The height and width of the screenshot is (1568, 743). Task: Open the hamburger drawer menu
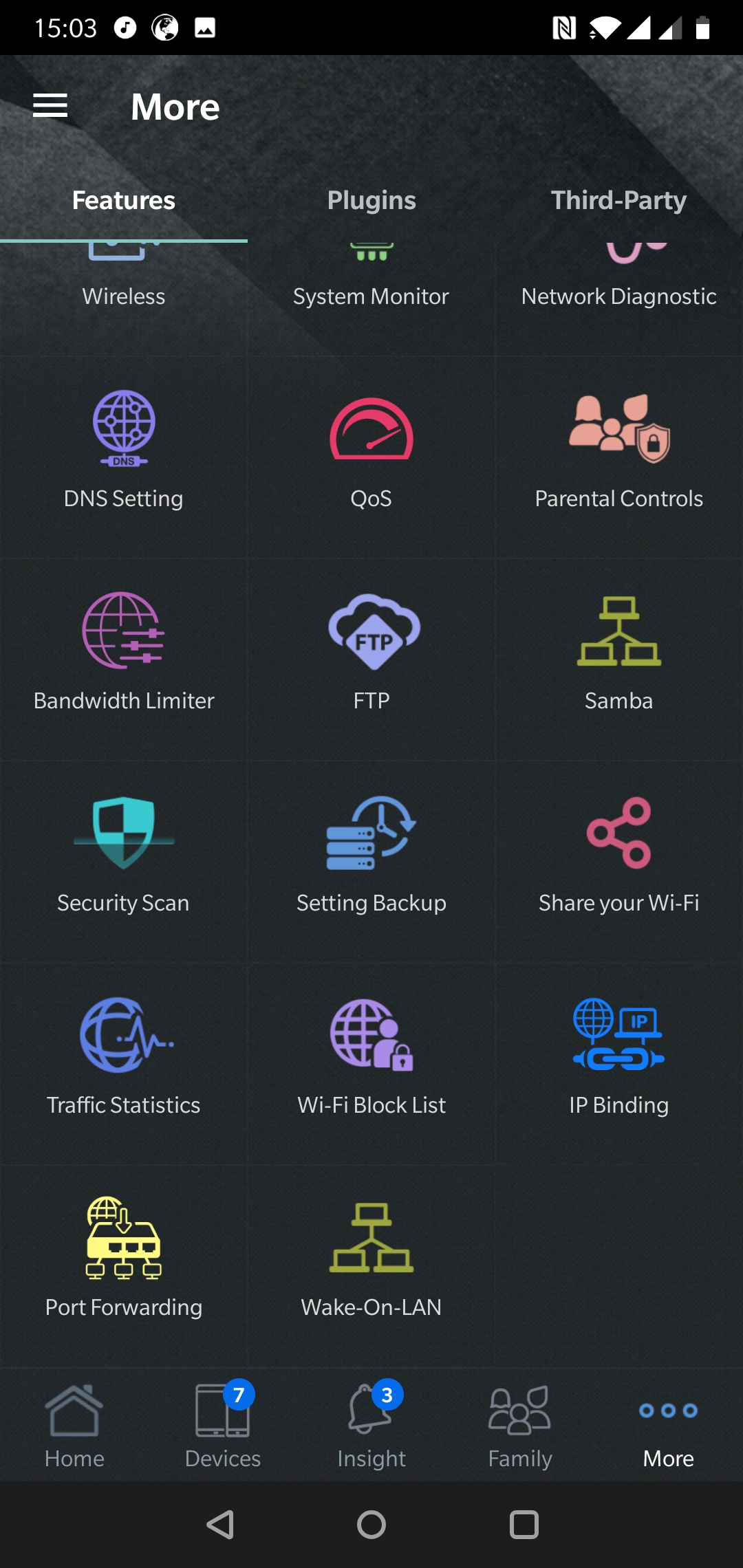[50, 106]
